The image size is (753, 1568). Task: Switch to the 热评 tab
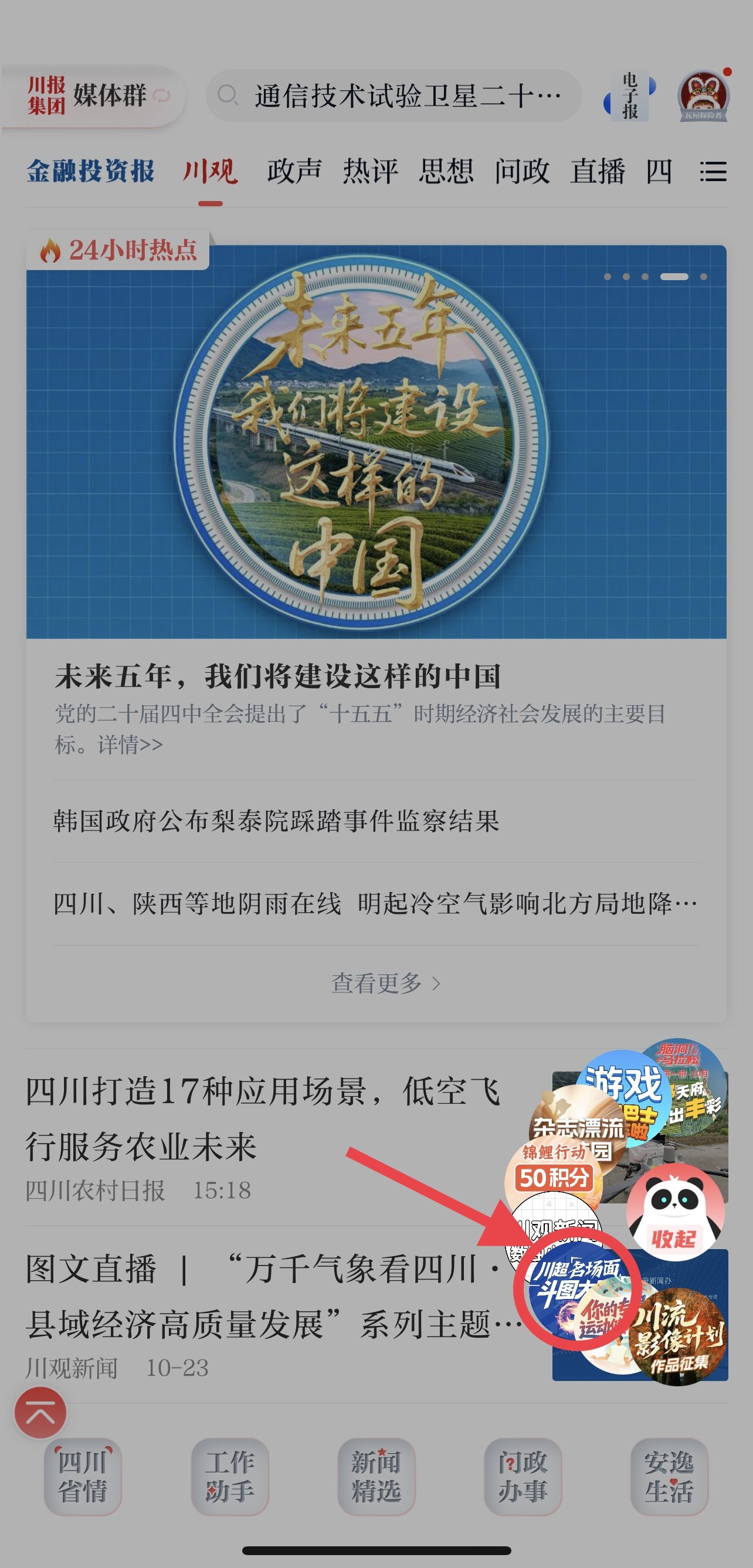(x=370, y=171)
